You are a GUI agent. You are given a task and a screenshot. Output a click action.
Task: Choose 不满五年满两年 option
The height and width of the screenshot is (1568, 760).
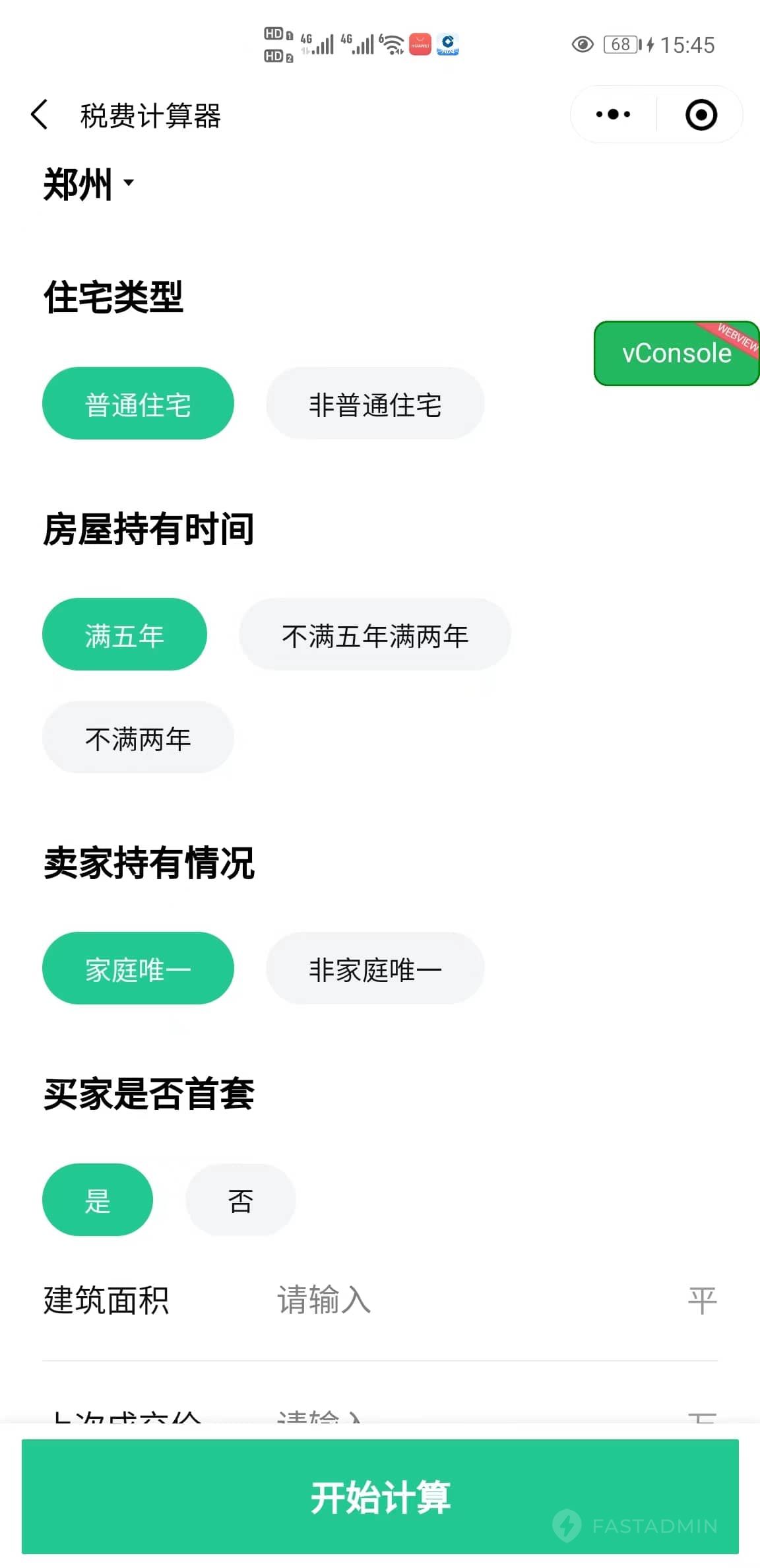375,634
